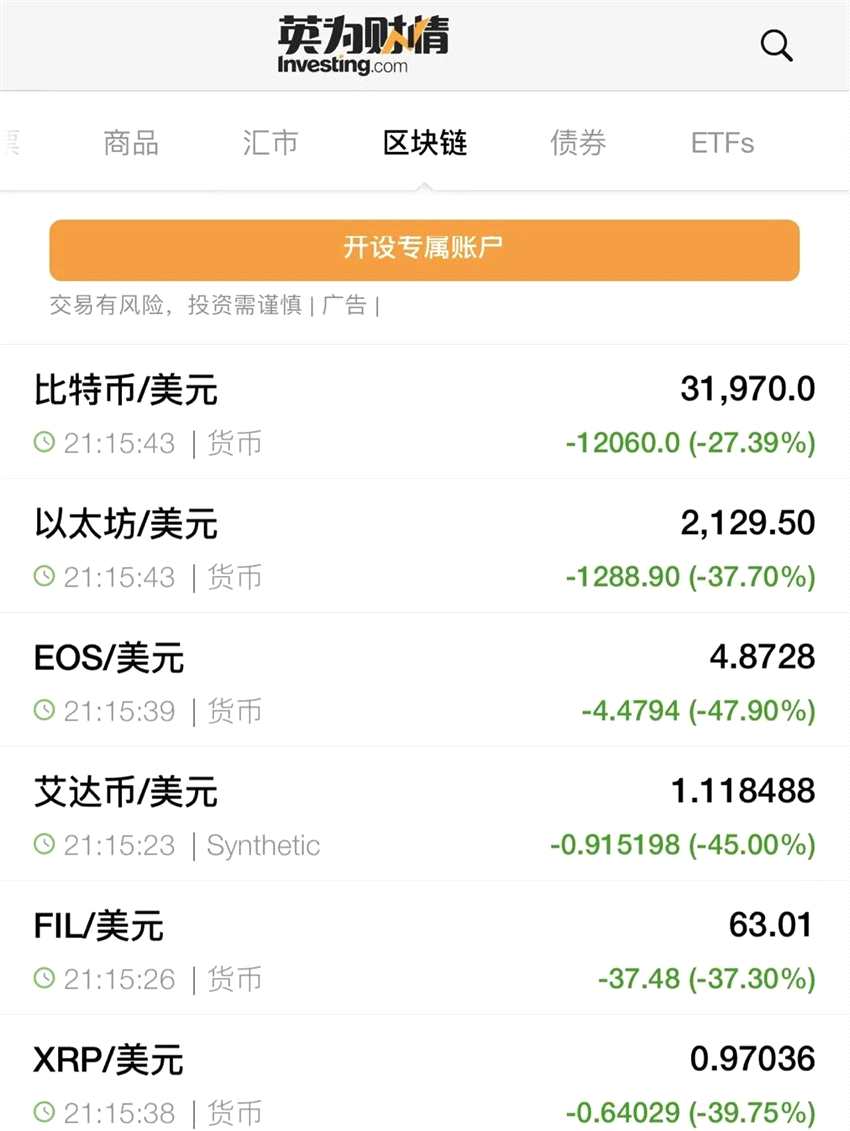
Task: Switch to the 汇市 tab
Action: point(270,143)
